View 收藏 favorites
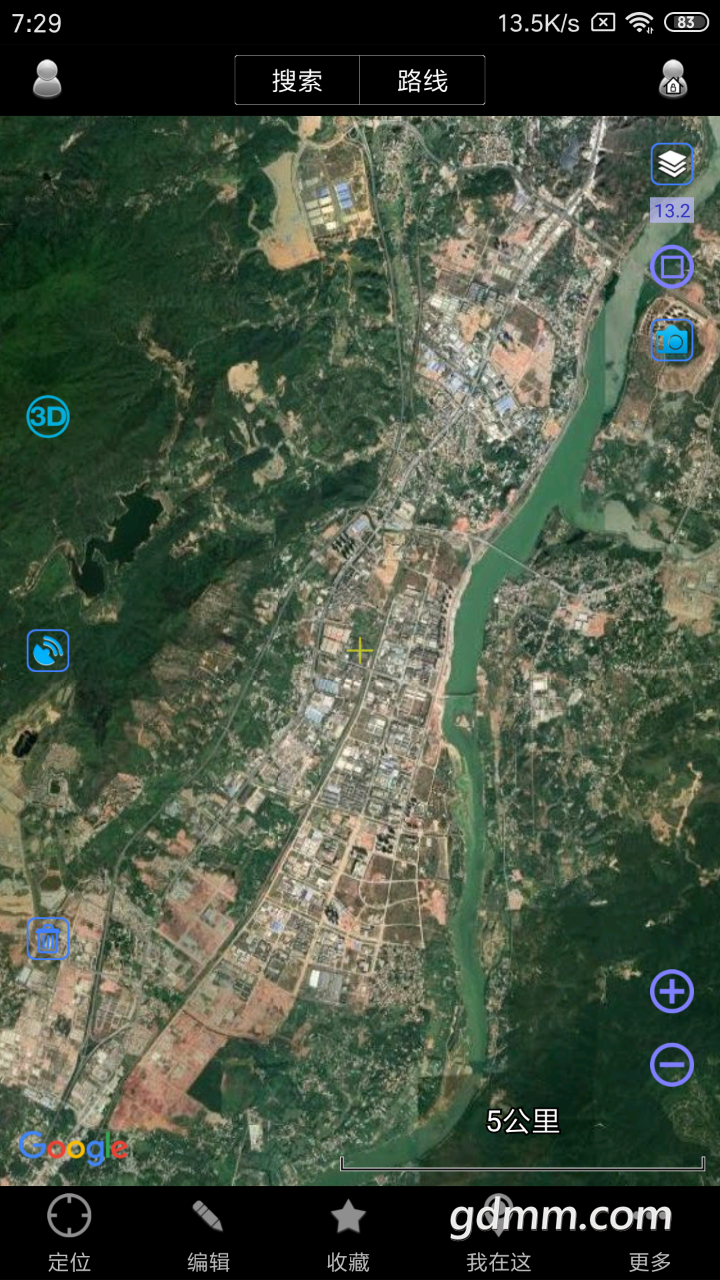Image resolution: width=720 pixels, height=1280 pixels. coord(348,1232)
